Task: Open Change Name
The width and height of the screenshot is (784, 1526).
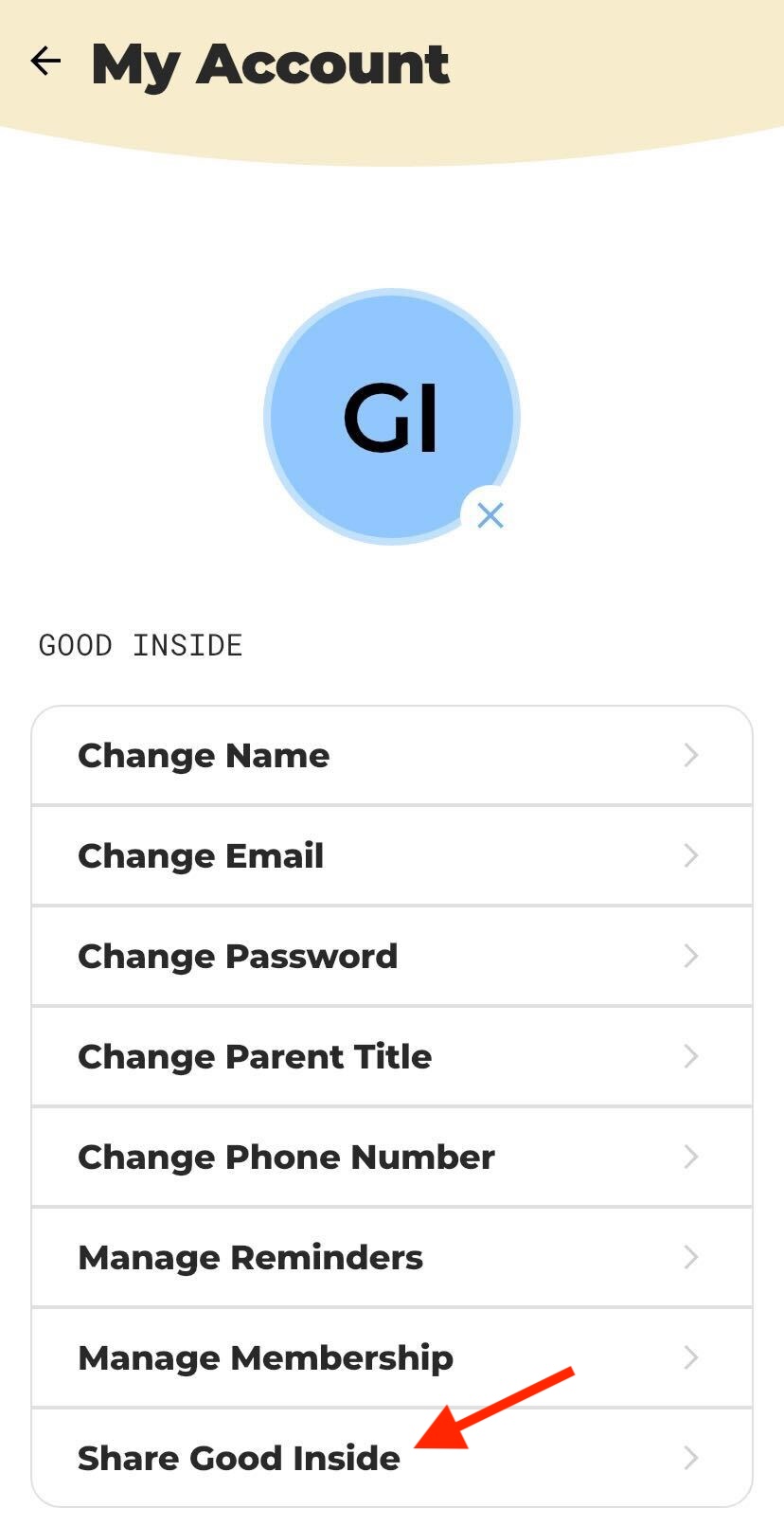Action: pos(392,756)
